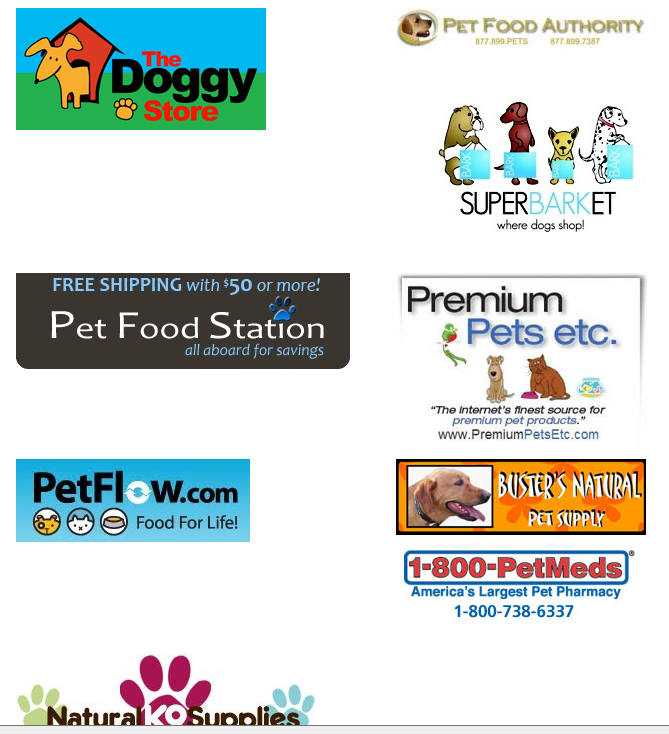Visit the 1-800-PetMeds banner
The height and width of the screenshot is (734, 669).
pyautogui.click(x=516, y=584)
